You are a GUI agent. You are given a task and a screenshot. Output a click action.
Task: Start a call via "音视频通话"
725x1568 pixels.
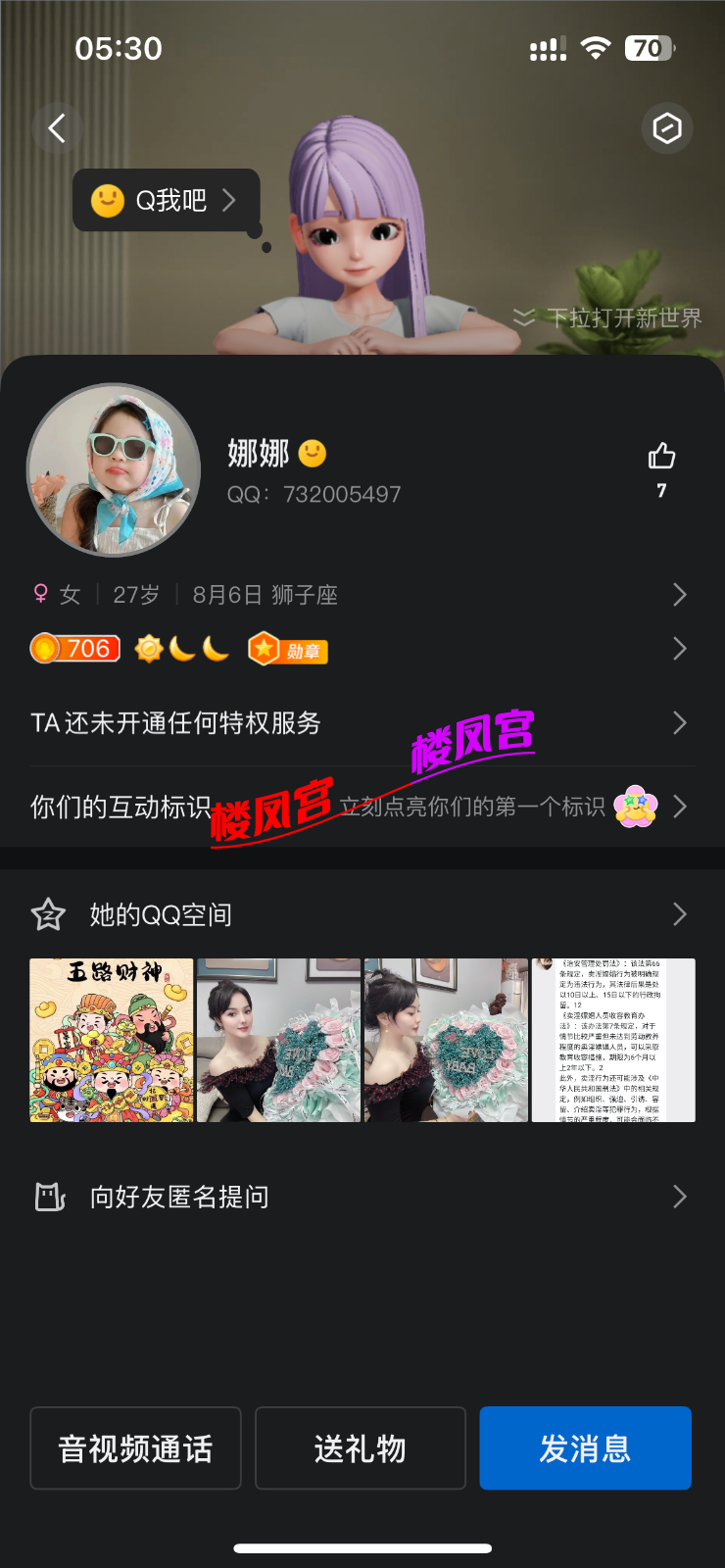136,1448
